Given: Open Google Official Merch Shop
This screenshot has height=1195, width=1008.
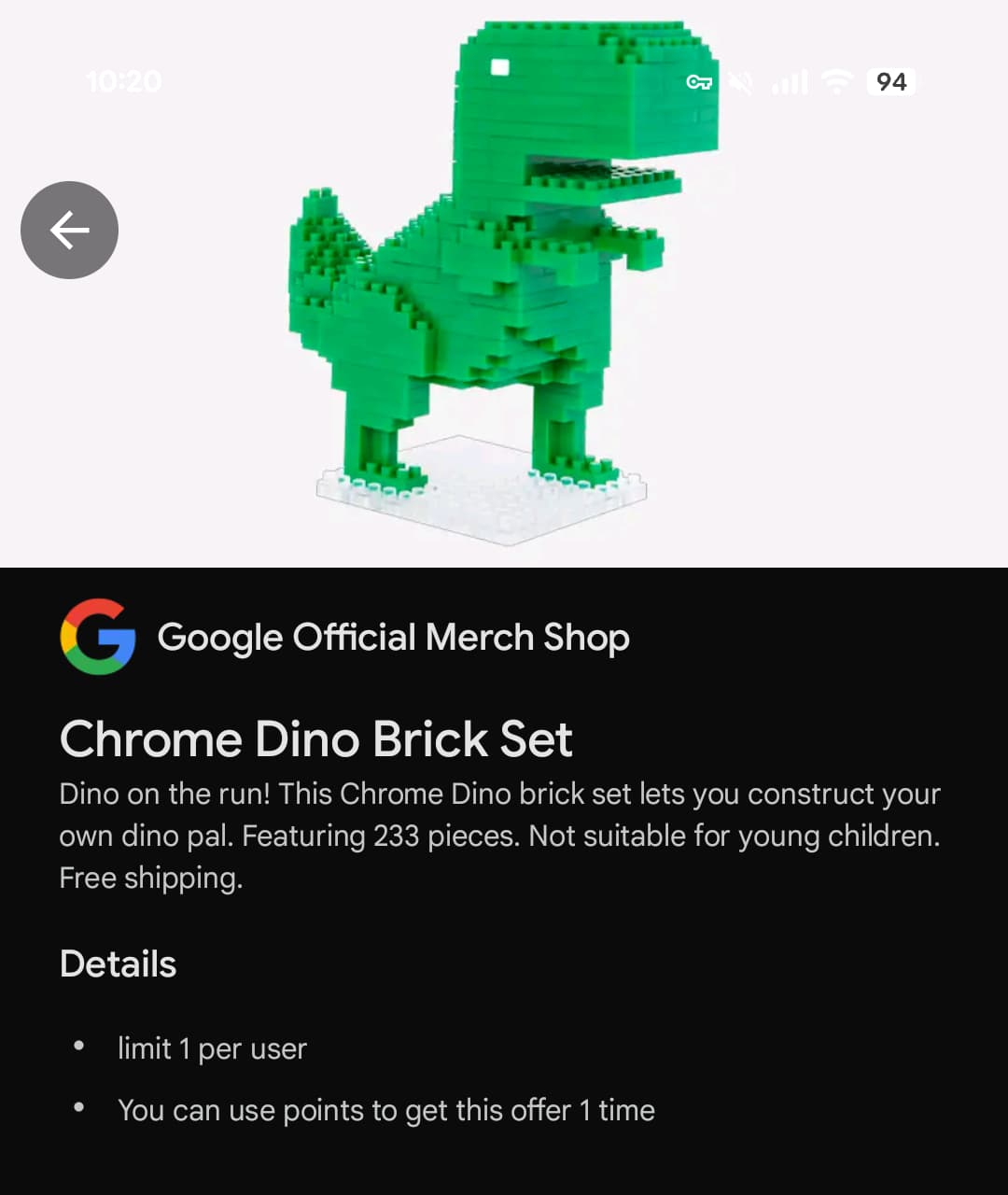Looking at the screenshot, I should pyautogui.click(x=393, y=638).
